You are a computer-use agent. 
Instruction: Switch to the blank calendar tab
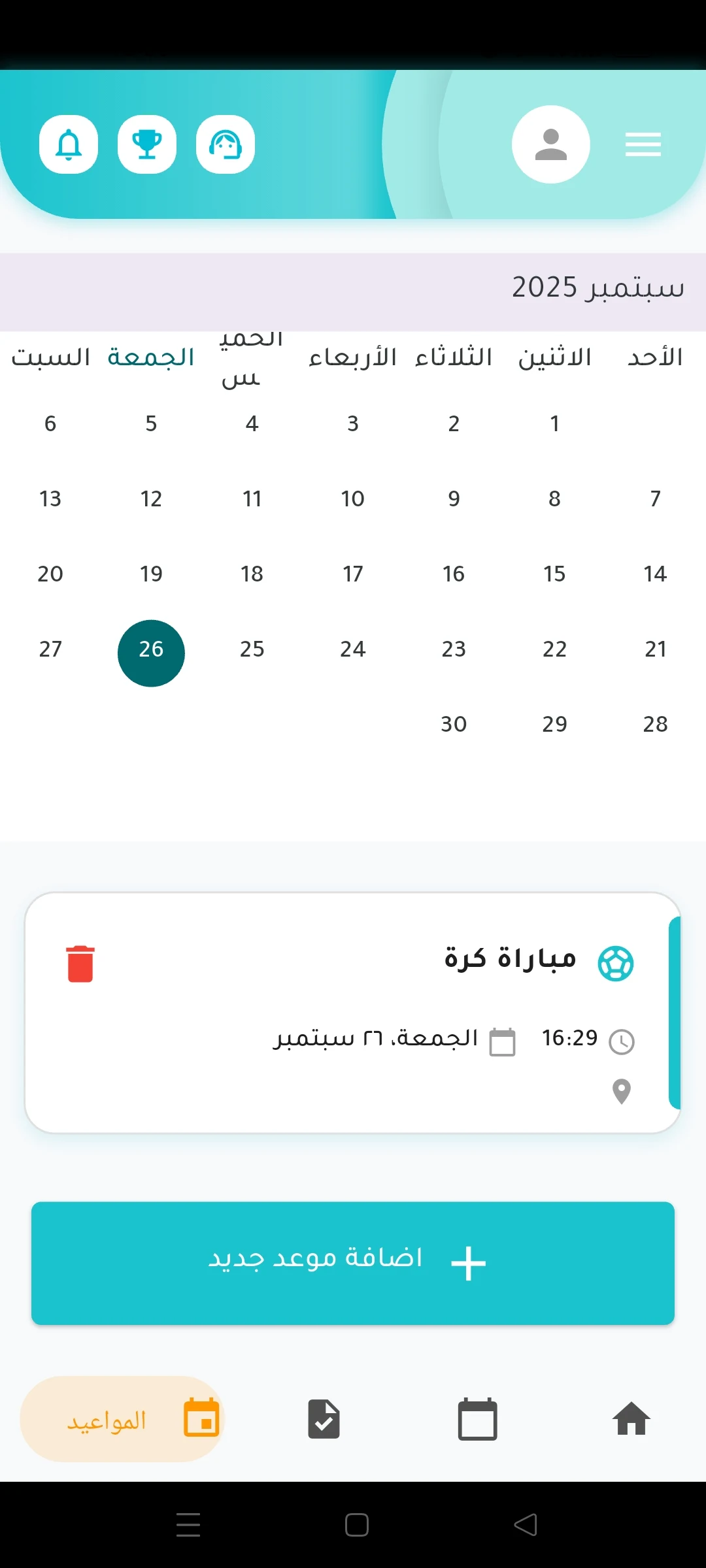(477, 1419)
